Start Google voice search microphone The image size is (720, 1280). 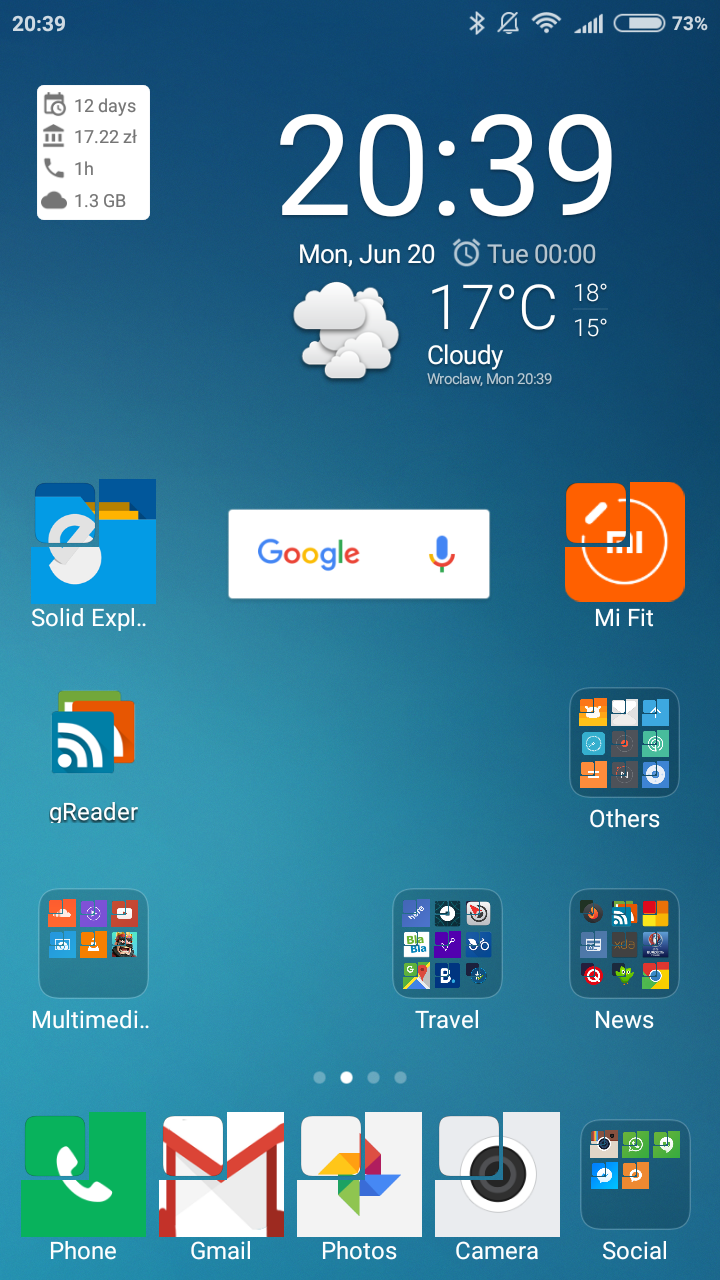click(x=442, y=554)
